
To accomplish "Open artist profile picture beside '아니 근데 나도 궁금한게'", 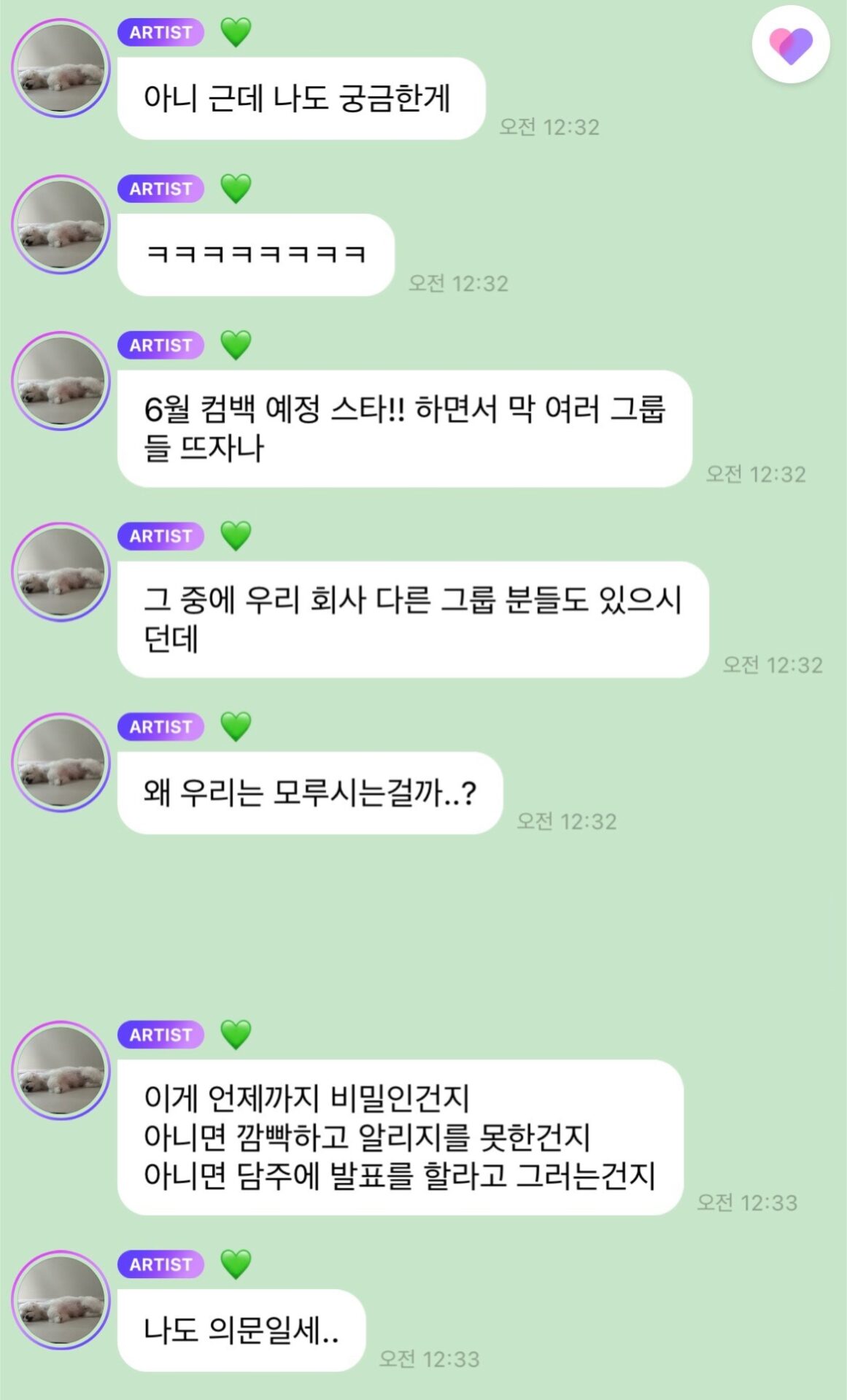I will 61,69.
